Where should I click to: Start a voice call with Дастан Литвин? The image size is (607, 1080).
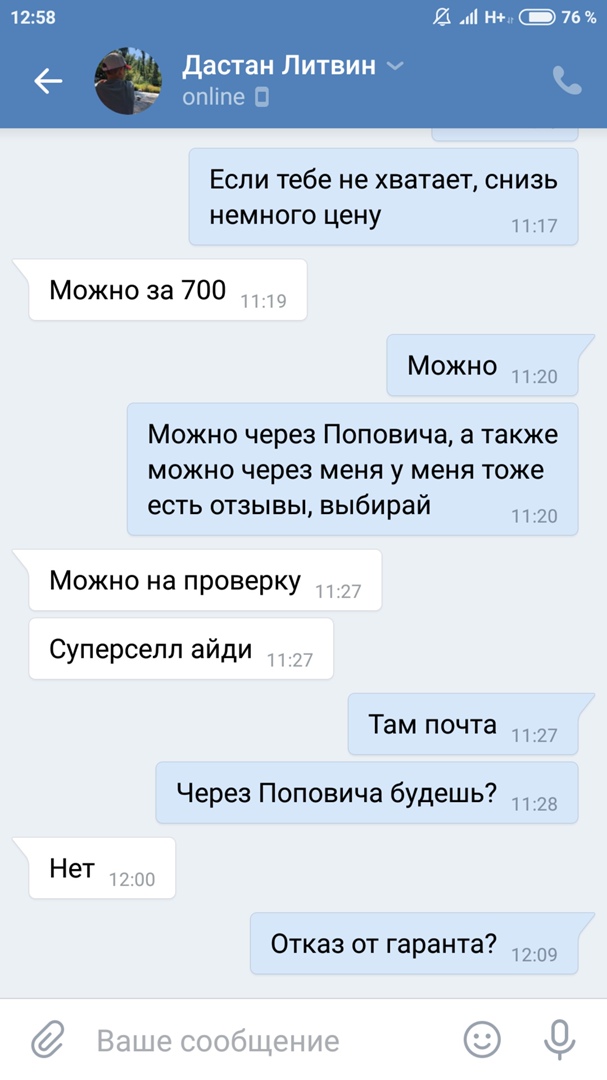[567, 81]
